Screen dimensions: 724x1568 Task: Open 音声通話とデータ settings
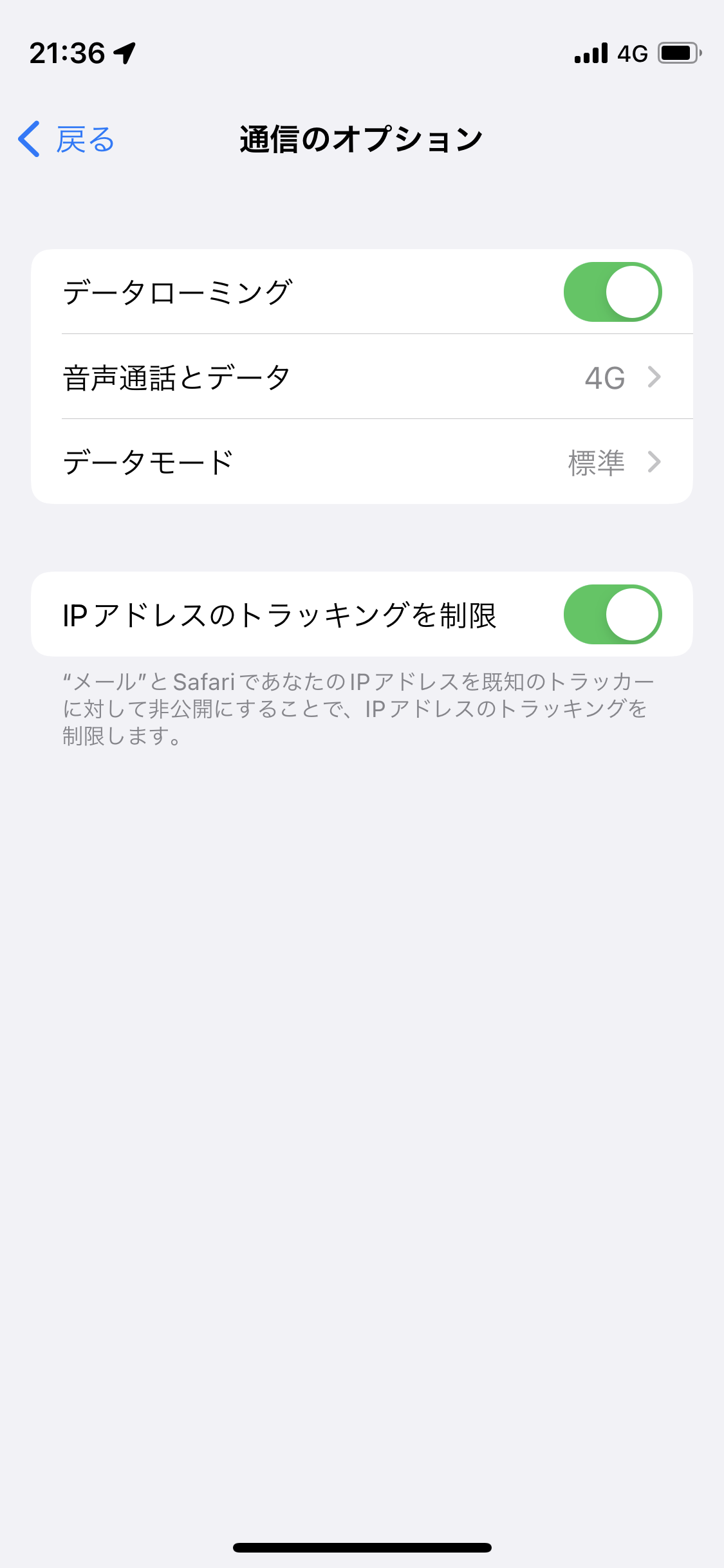362,377
